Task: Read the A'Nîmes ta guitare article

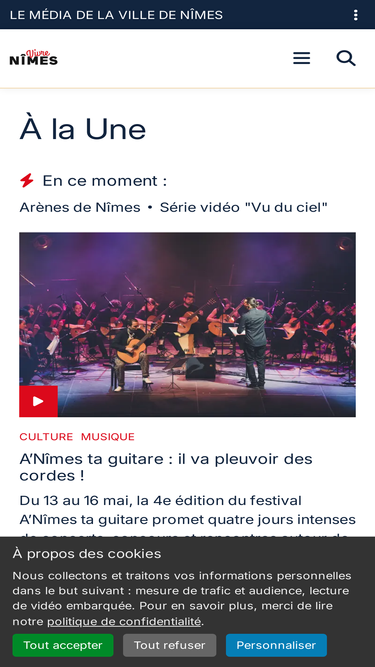Action: click(166, 467)
